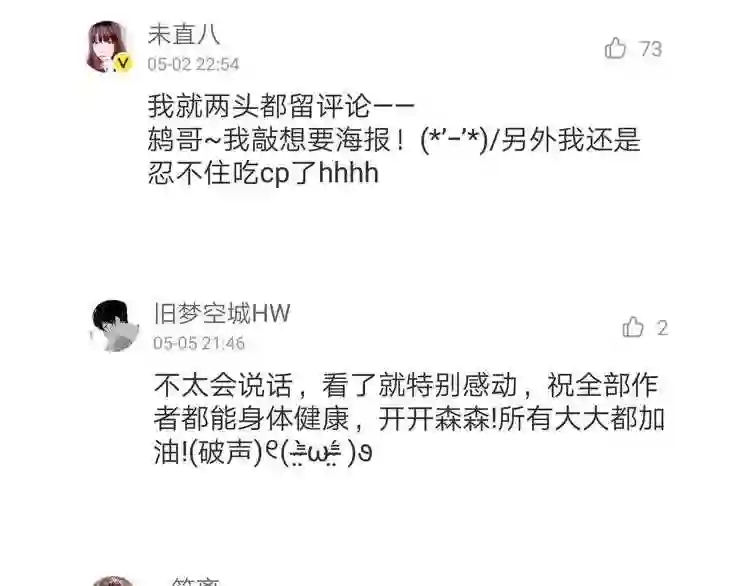Open 旧梦空城HW's profile avatar
Screen dimensions: 750x586
(x=115, y=326)
